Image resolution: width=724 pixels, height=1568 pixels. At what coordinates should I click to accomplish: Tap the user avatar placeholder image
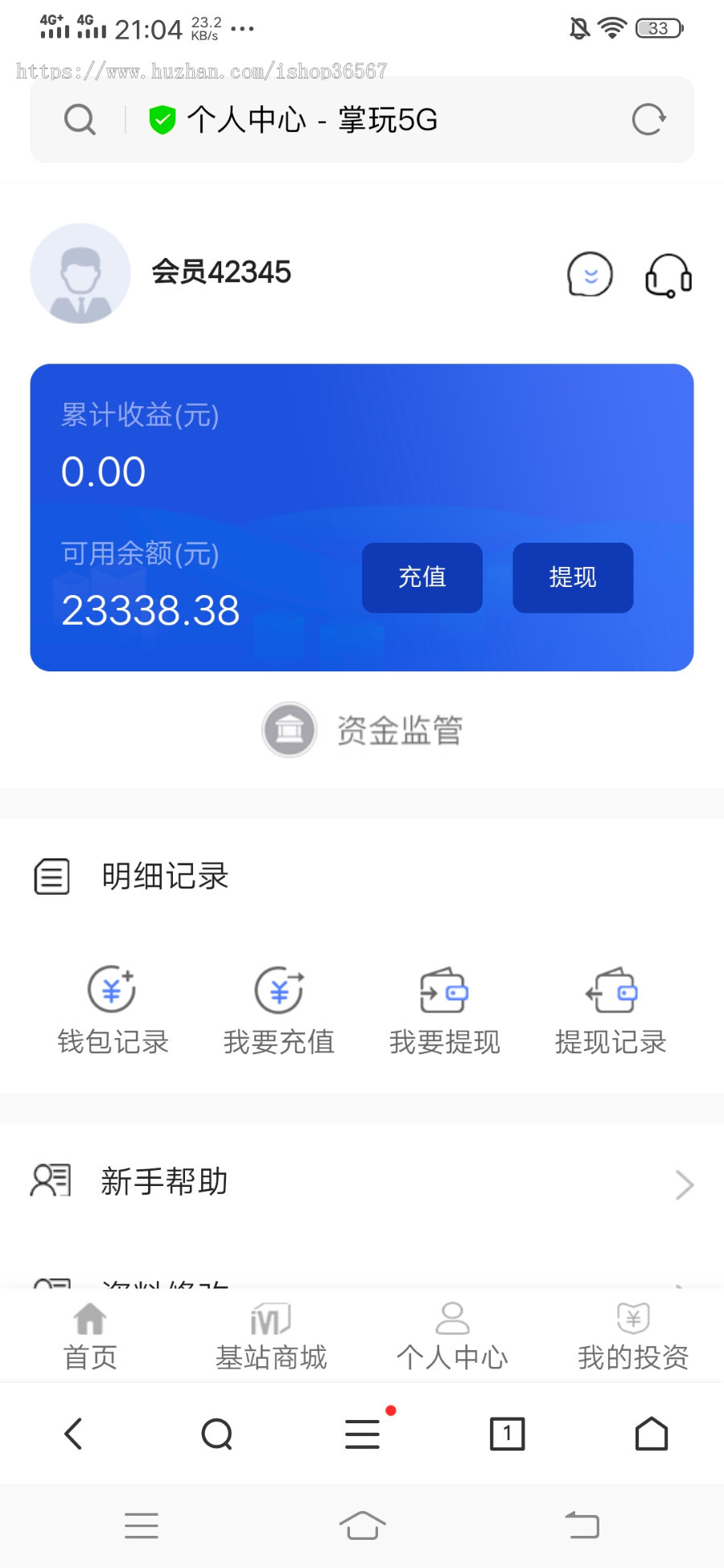click(80, 273)
